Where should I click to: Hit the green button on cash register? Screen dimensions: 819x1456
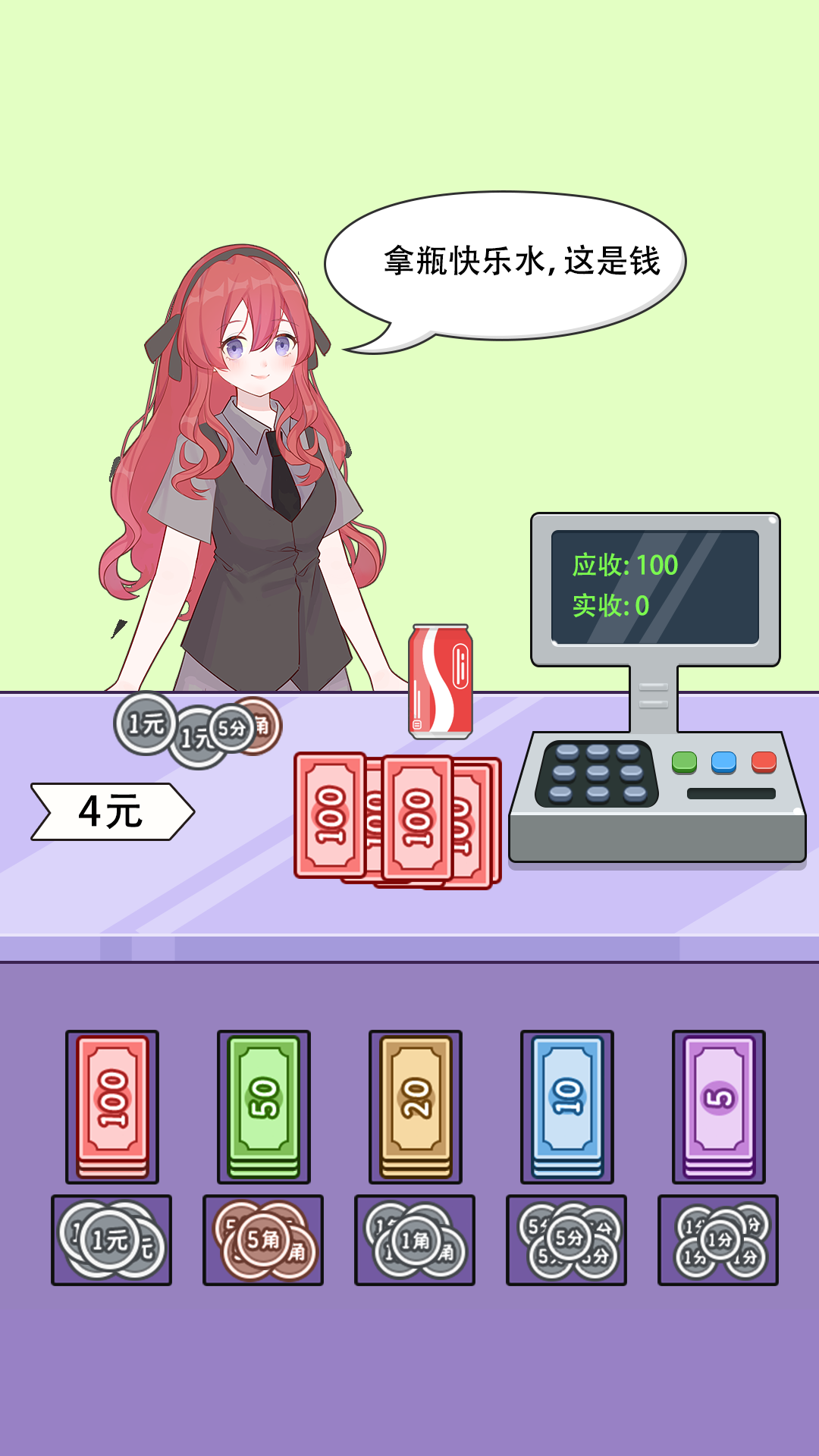tap(684, 763)
